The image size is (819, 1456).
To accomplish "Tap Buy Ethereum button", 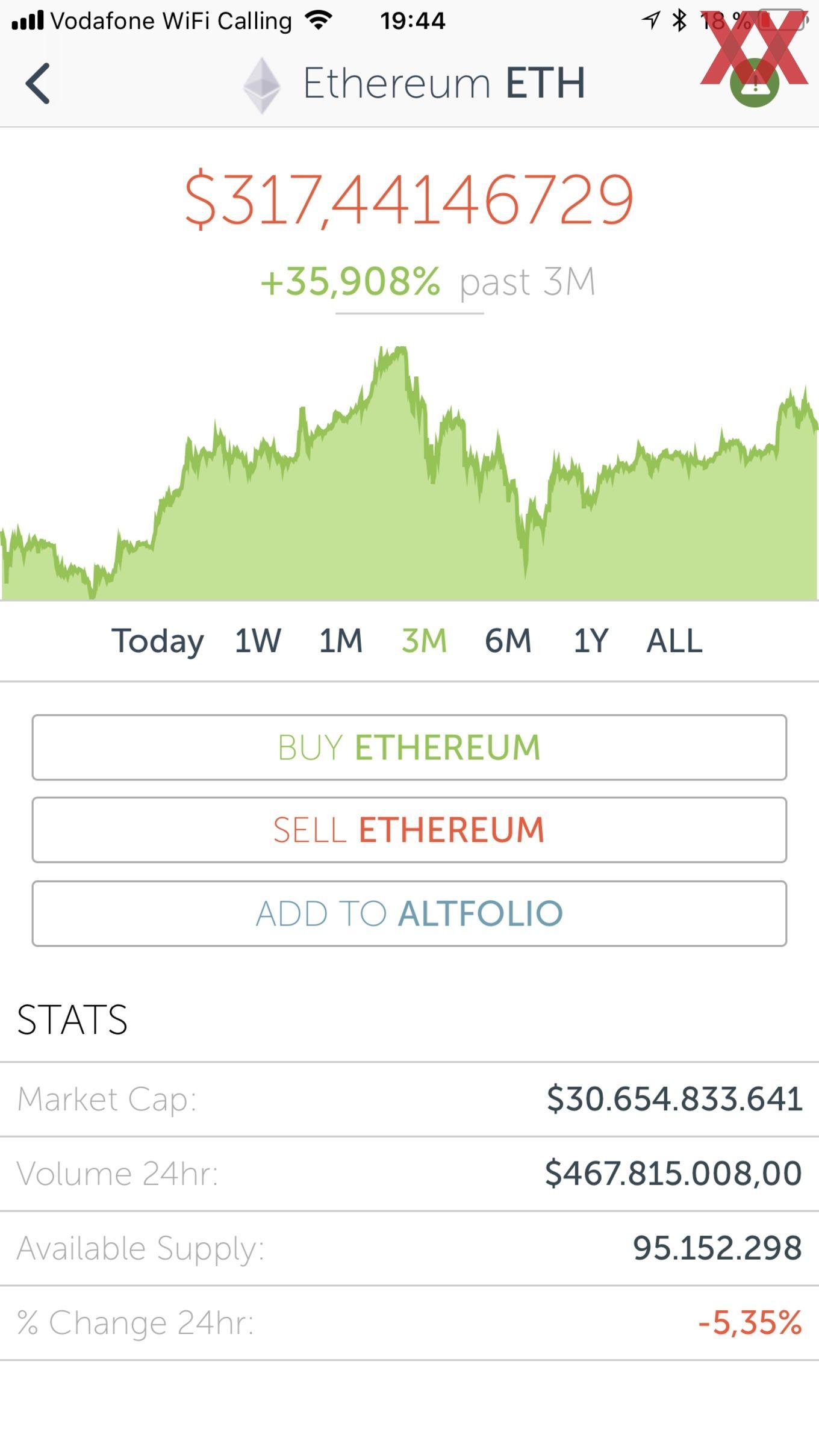I will [x=409, y=747].
